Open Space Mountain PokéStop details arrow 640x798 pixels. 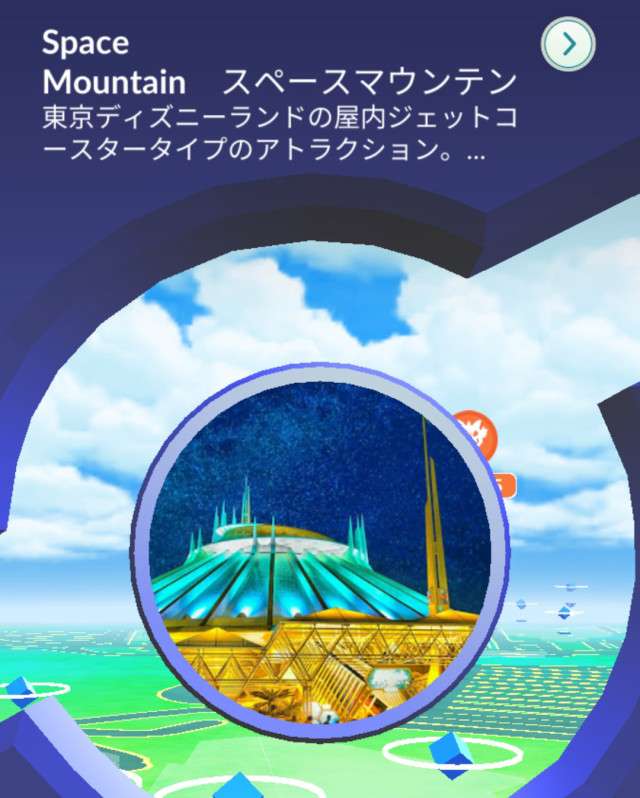click(568, 43)
